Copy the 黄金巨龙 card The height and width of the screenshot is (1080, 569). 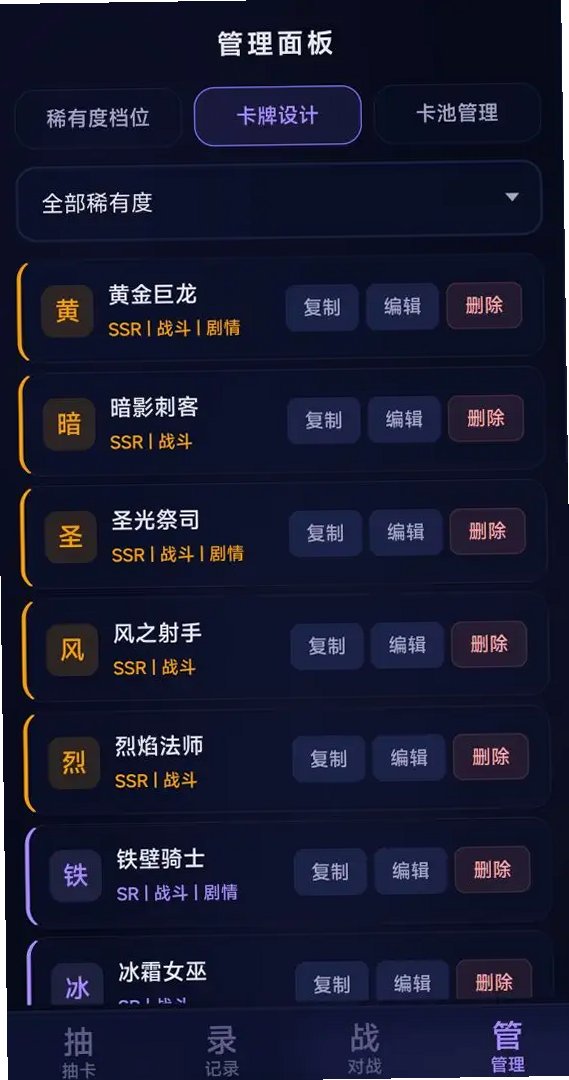[x=322, y=307]
